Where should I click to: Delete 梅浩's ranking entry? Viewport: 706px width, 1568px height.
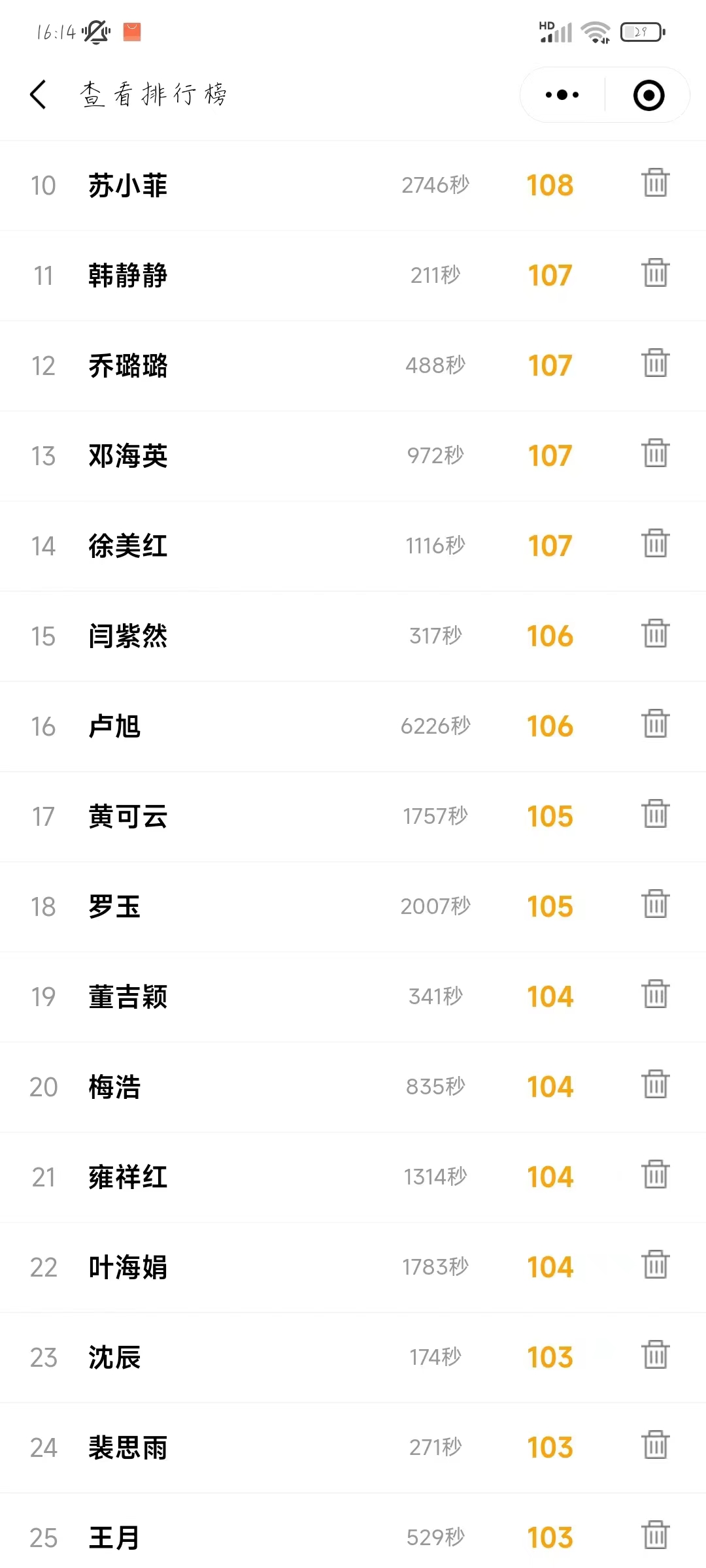pyautogui.click(x=656, y=1085)
